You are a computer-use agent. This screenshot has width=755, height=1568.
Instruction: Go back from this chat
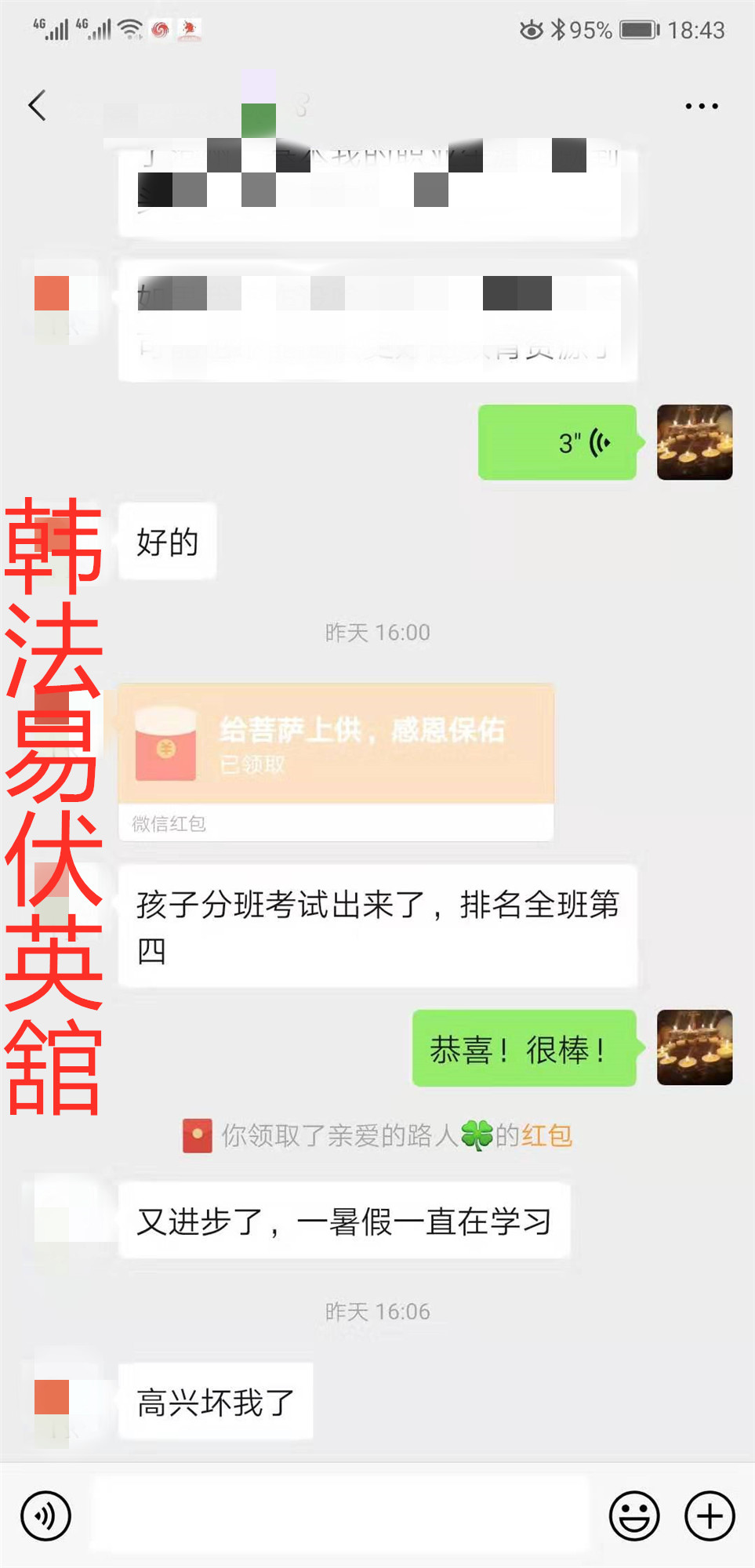(x=37, y=105)
